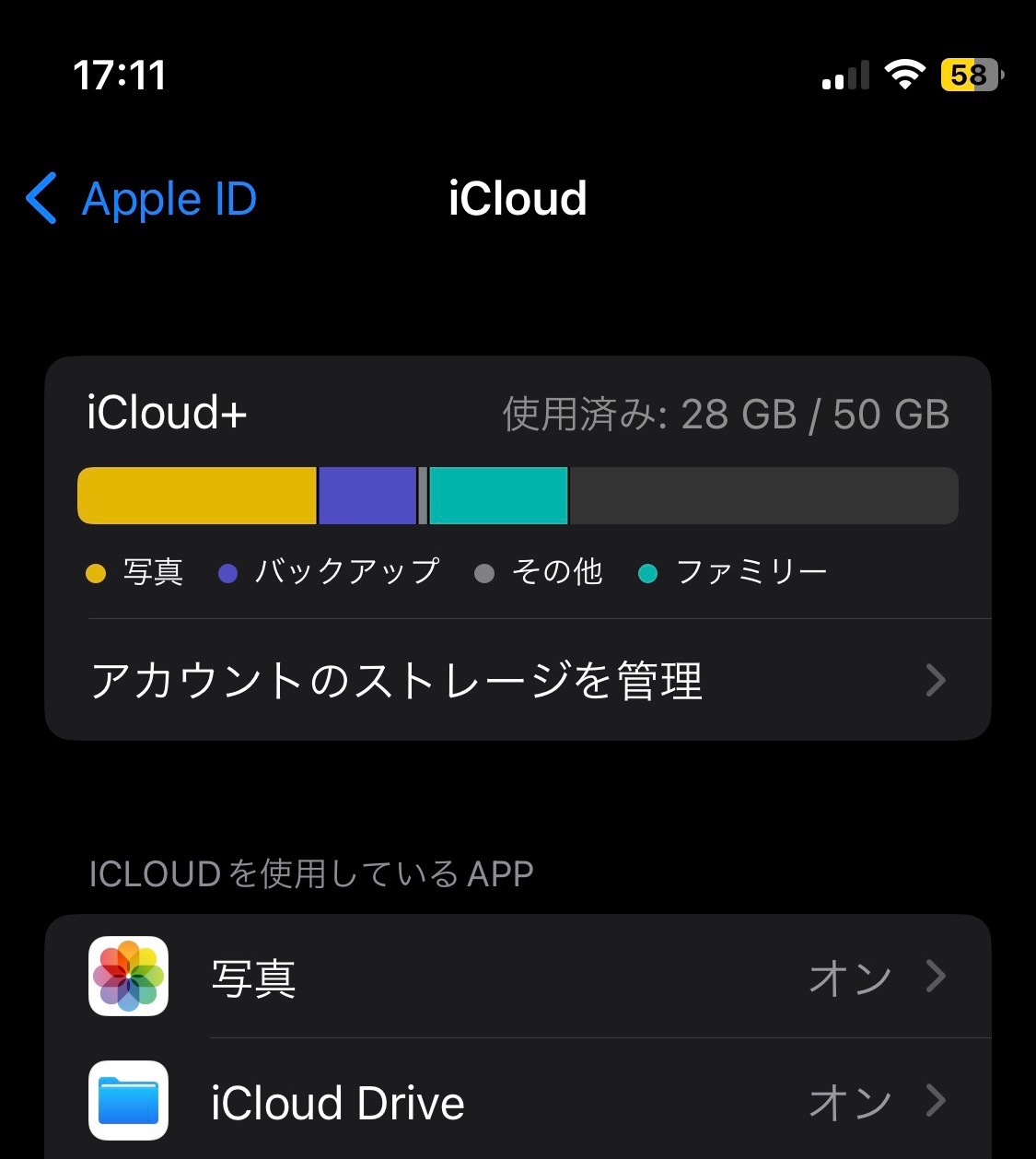Open iCloud Drive settings row
The width and height of the screenshot is (1036, 1159).
(x=516, y=1102)
